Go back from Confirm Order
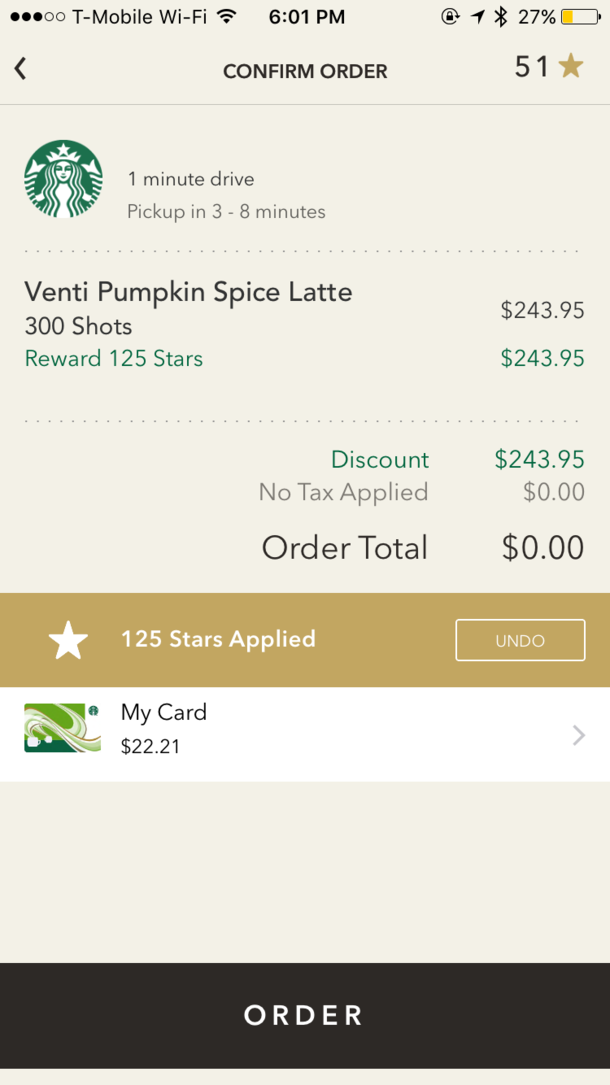 (21, 69)
